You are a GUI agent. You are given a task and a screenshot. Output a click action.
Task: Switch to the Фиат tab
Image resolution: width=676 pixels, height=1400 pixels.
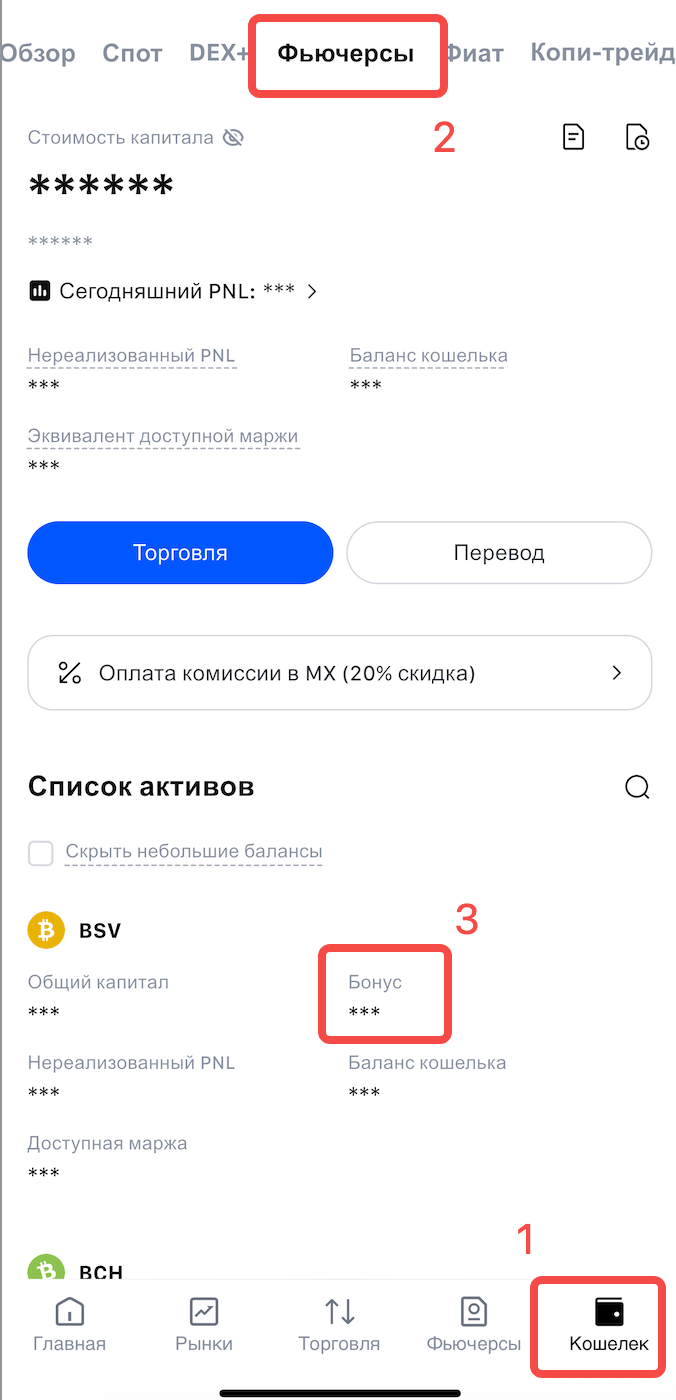click(476, 53)
